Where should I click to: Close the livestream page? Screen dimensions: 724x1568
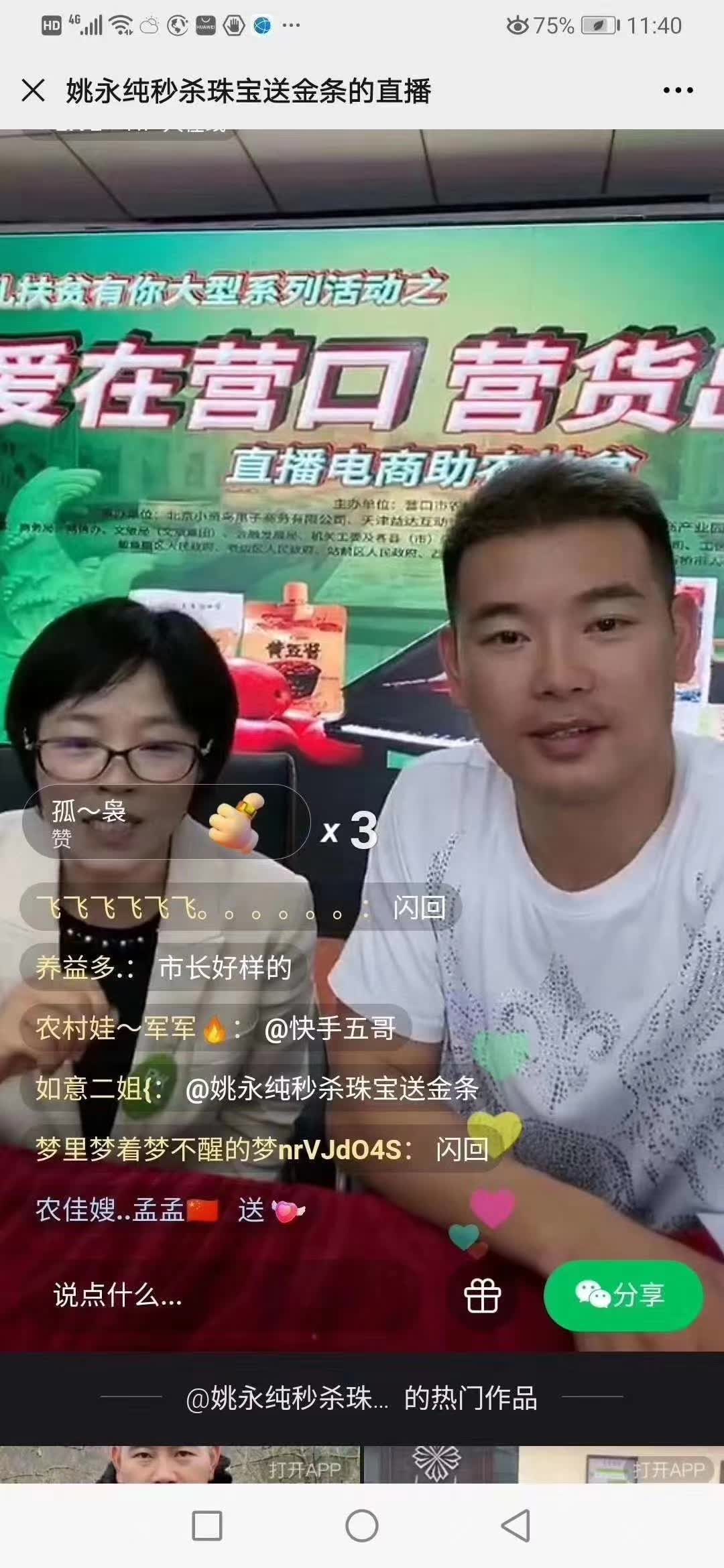tap(33, 90)
